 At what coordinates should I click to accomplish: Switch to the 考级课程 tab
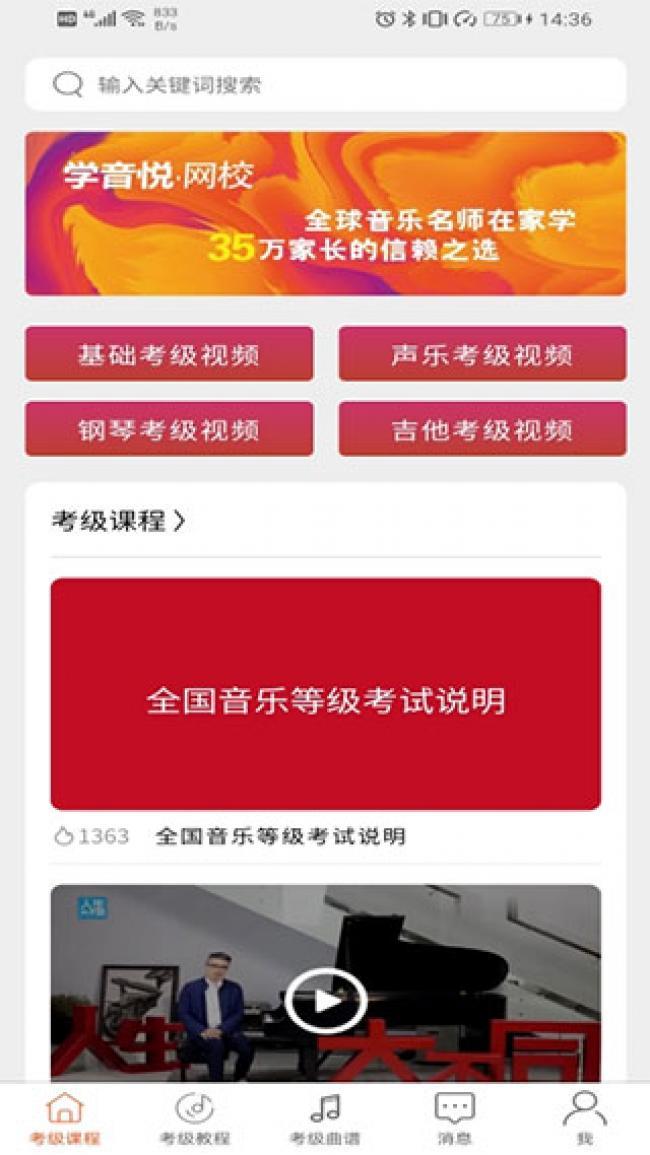[x=65, y=1118]
